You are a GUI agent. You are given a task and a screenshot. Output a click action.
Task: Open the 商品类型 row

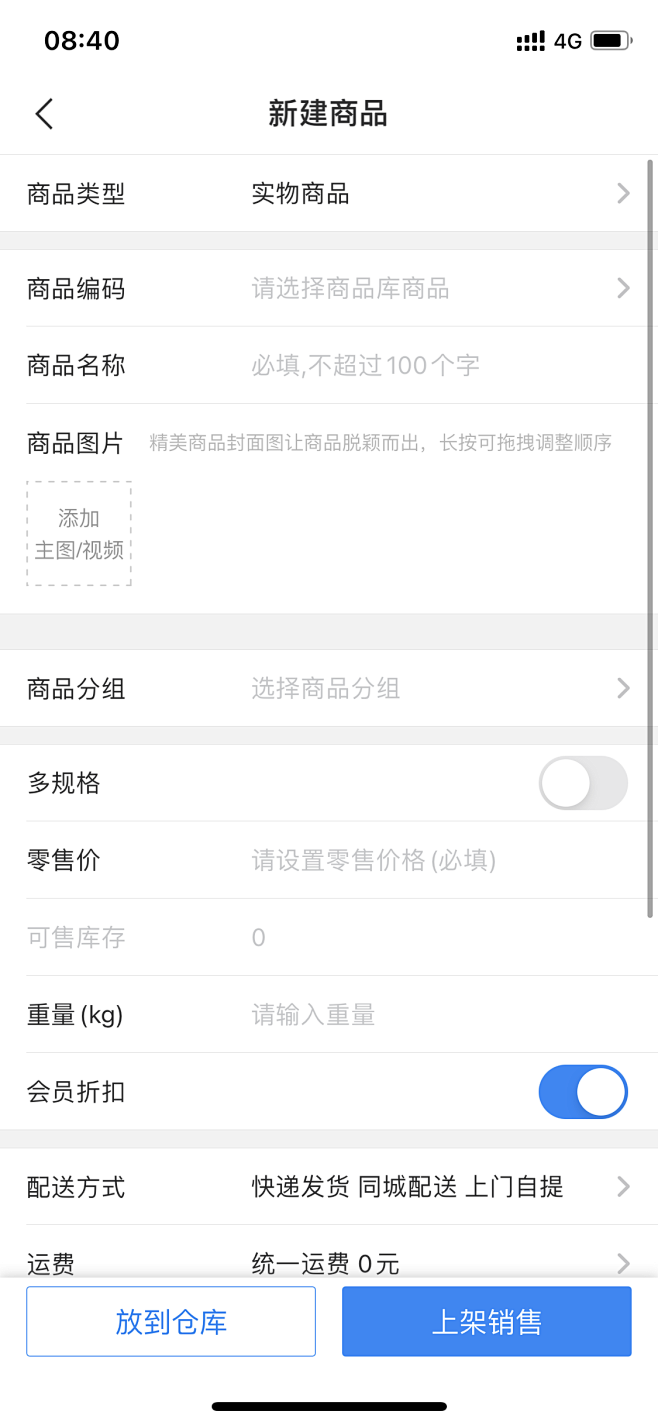tap(329, 193)
